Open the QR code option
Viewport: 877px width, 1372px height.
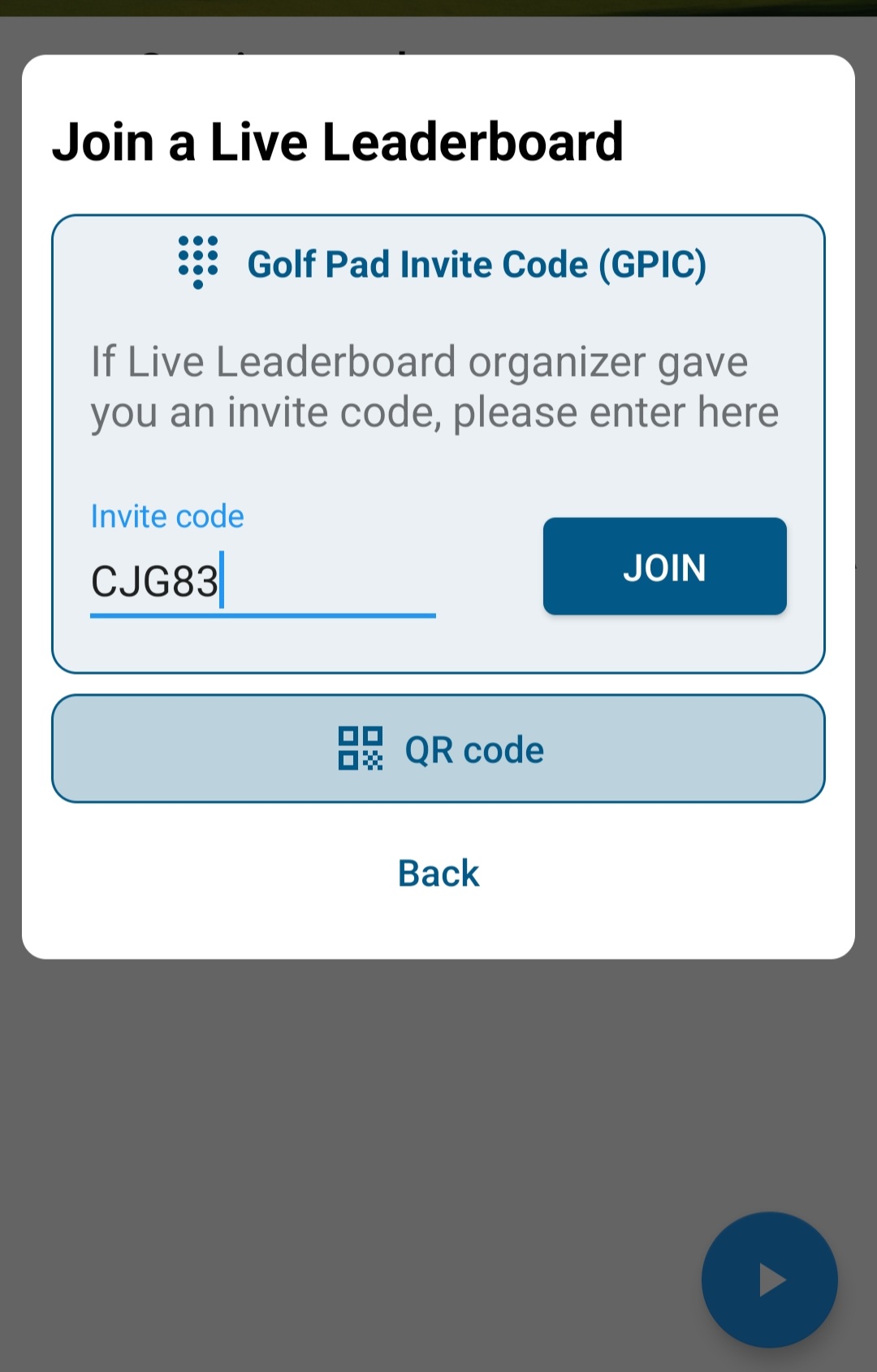coord(438,749)
